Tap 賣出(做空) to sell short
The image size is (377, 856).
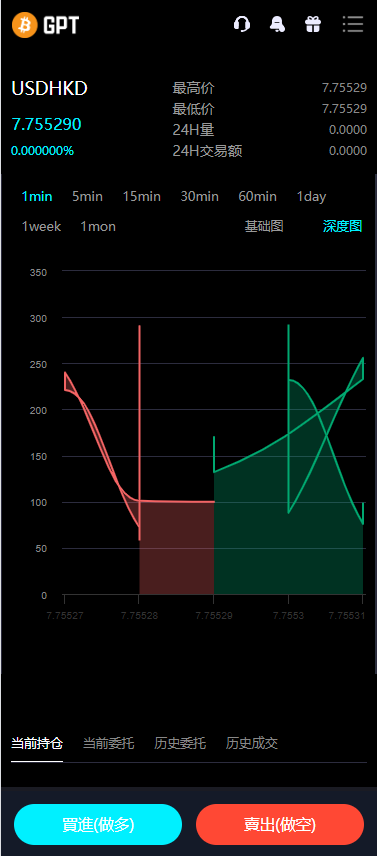280,824
